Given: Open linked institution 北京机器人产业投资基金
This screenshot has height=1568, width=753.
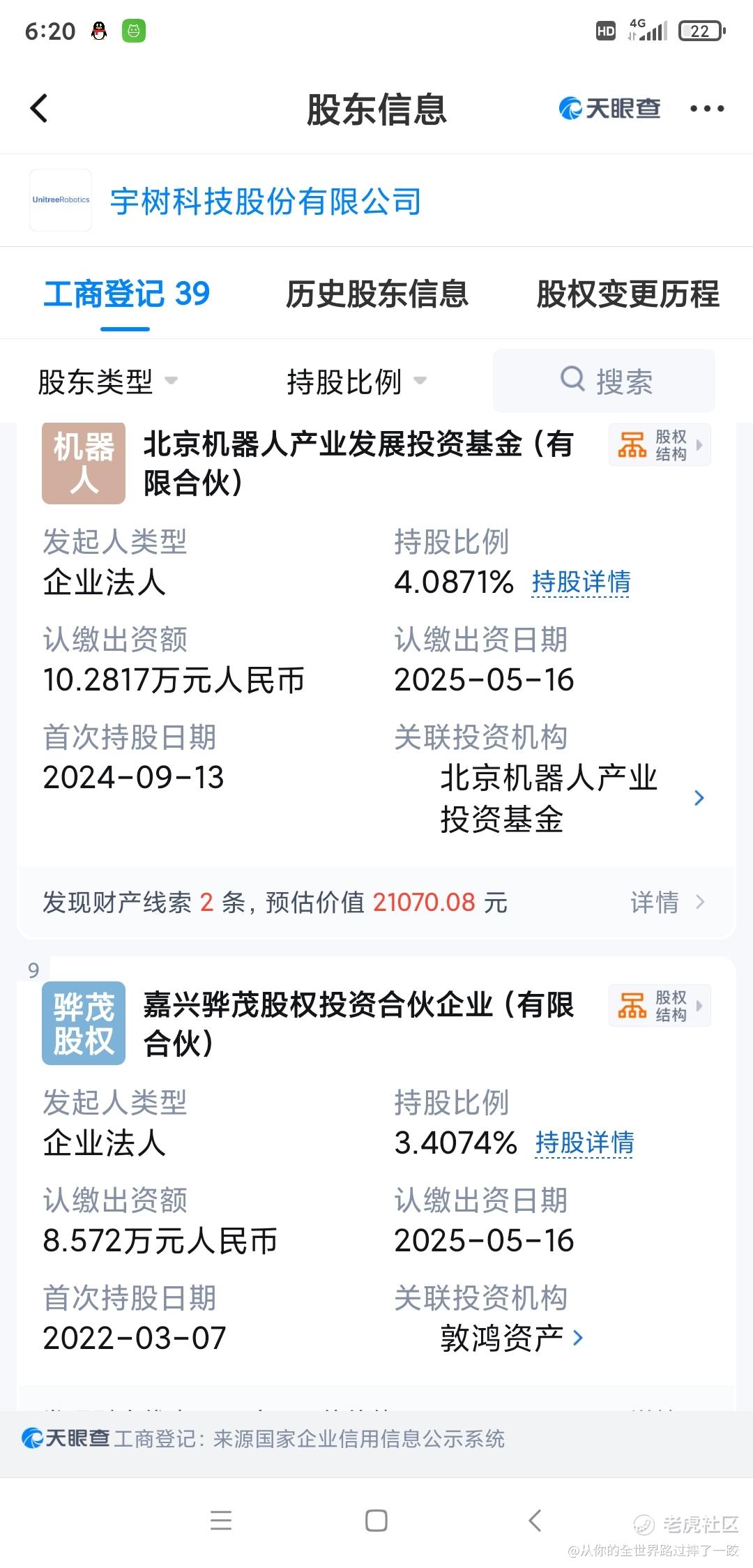Looking at the screenshot, I should click(549, 798).
